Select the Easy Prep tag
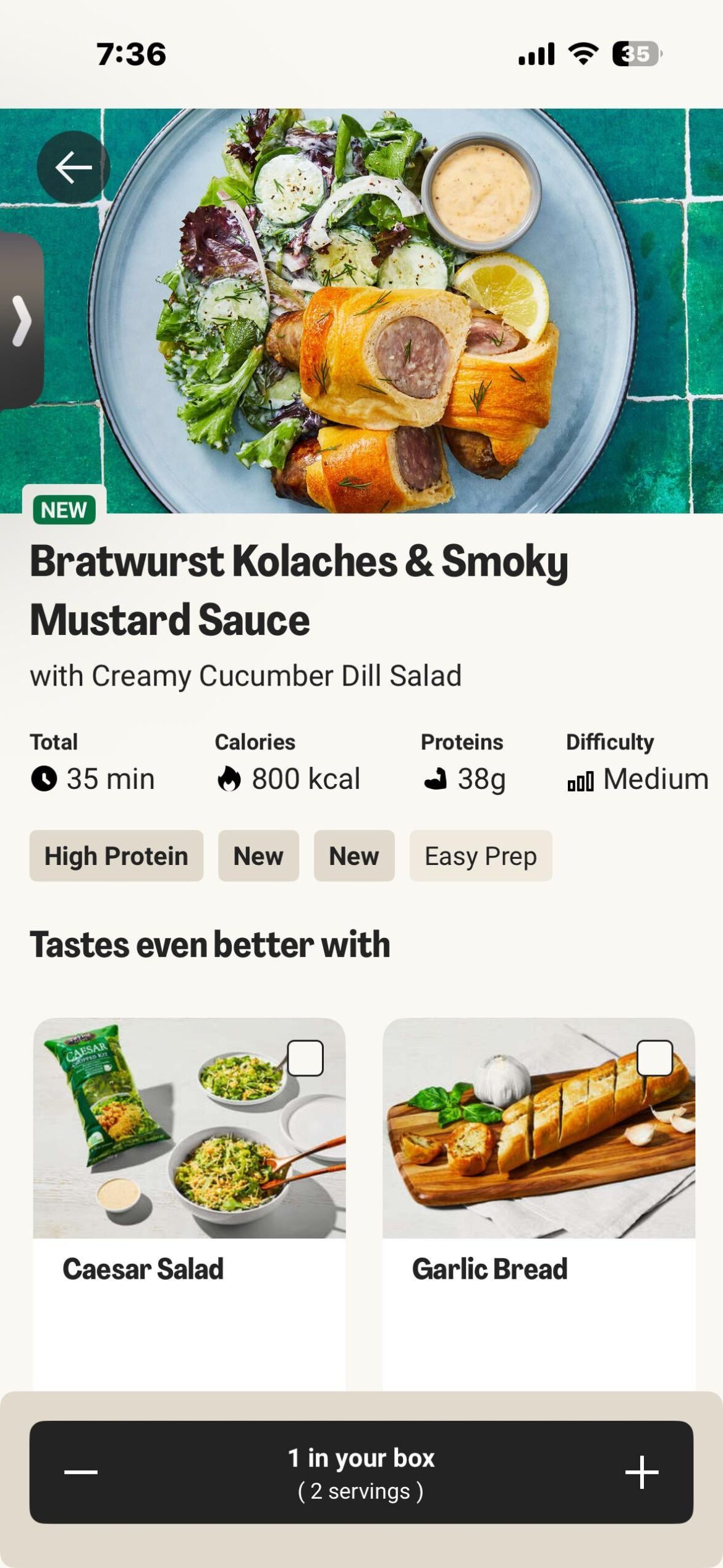Viewport: 723px width, 1568px height. (480, 856)
